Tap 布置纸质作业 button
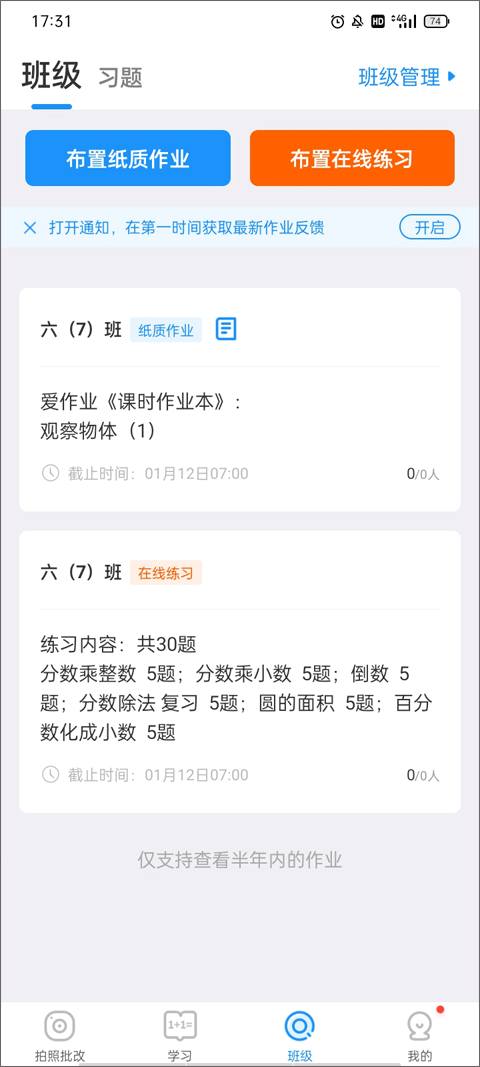This screenshot has width=480, height=1067. click(x=128, y=158)
